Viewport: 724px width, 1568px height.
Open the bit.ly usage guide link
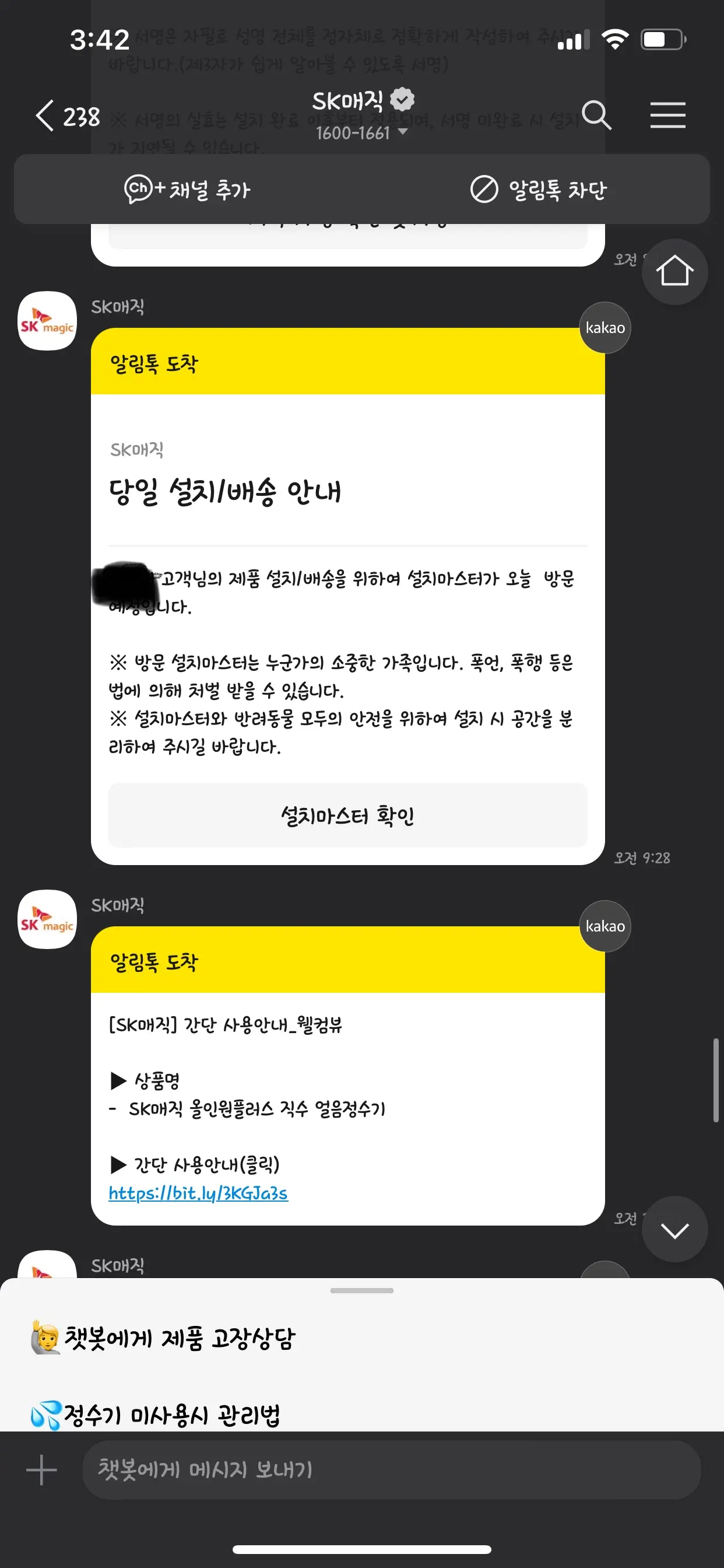tap(198, 1192)
